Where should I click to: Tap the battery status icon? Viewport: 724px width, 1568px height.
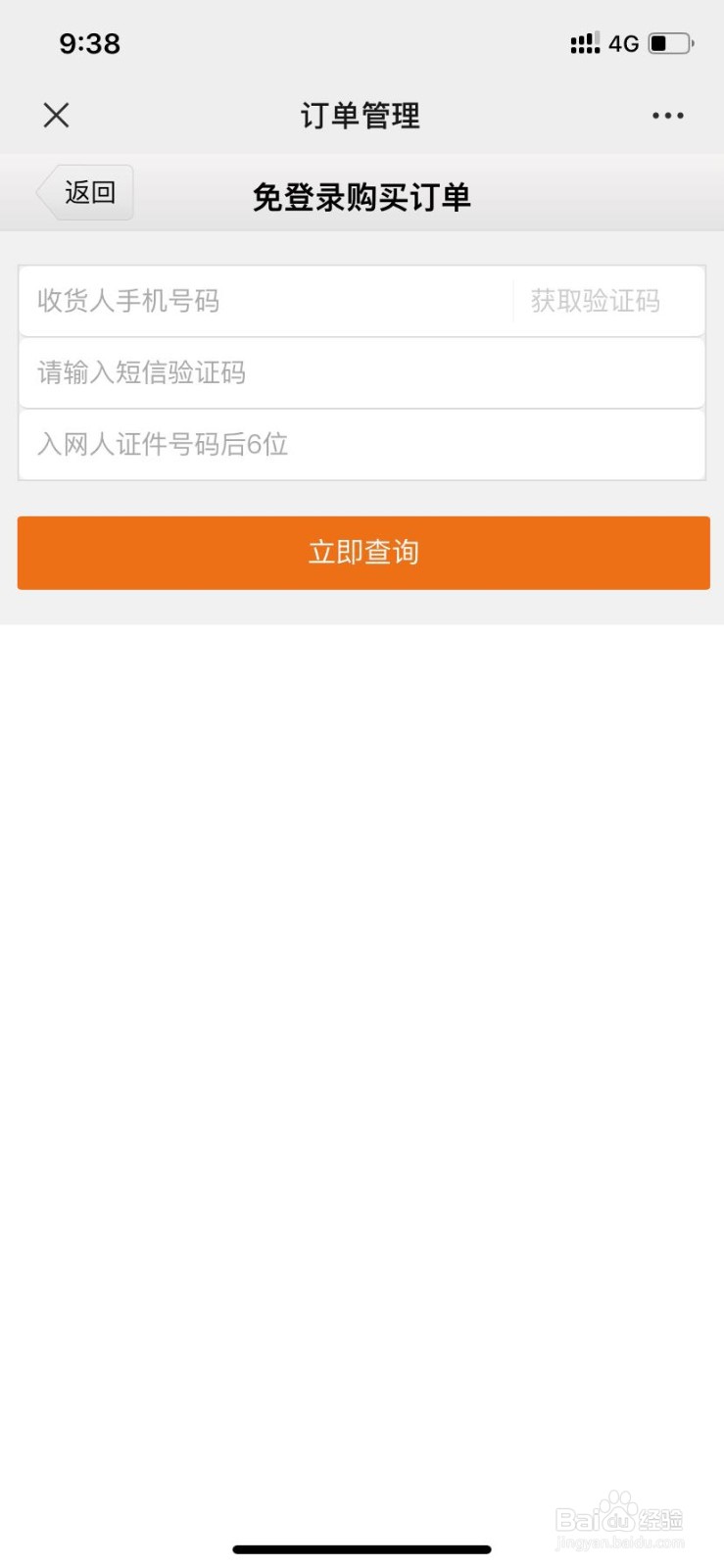671,42
